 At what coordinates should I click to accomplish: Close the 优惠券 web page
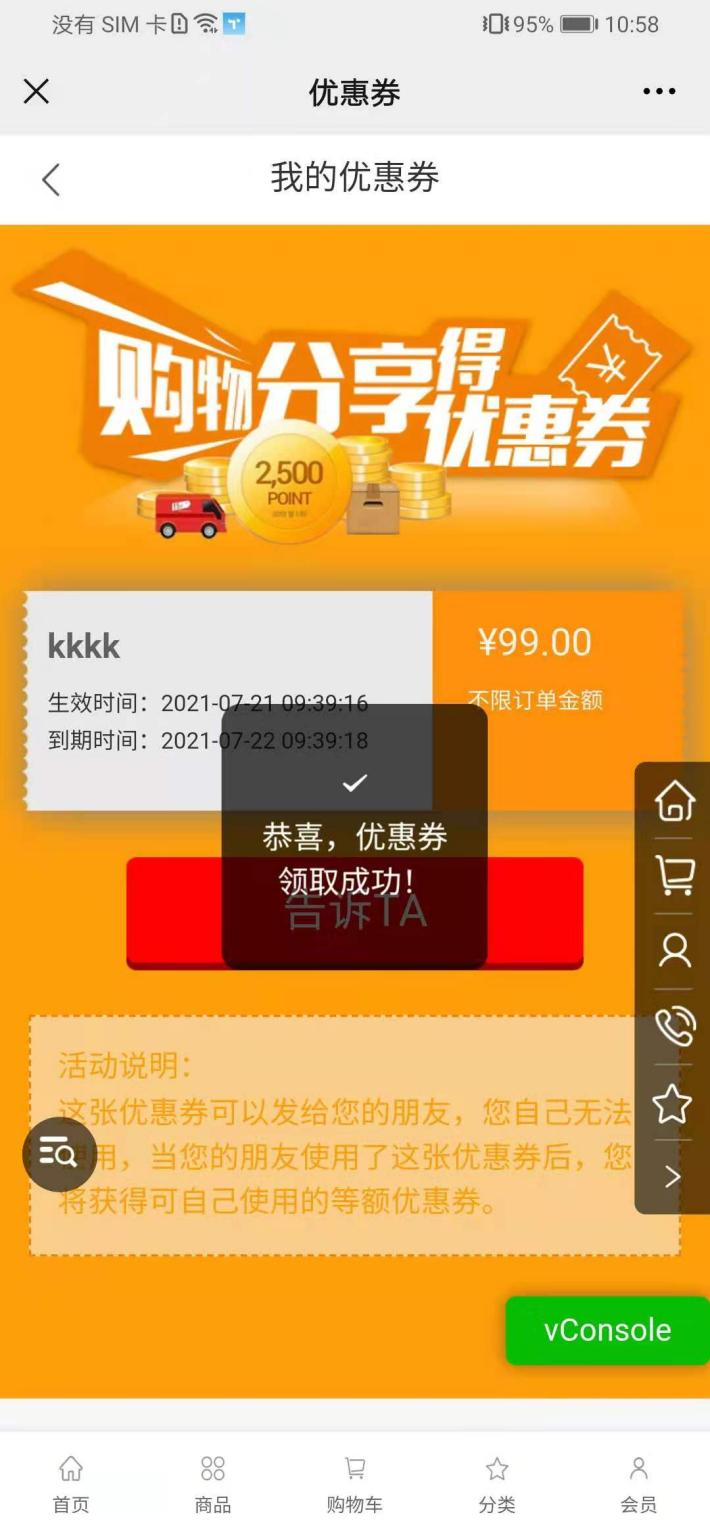(36, 92)
